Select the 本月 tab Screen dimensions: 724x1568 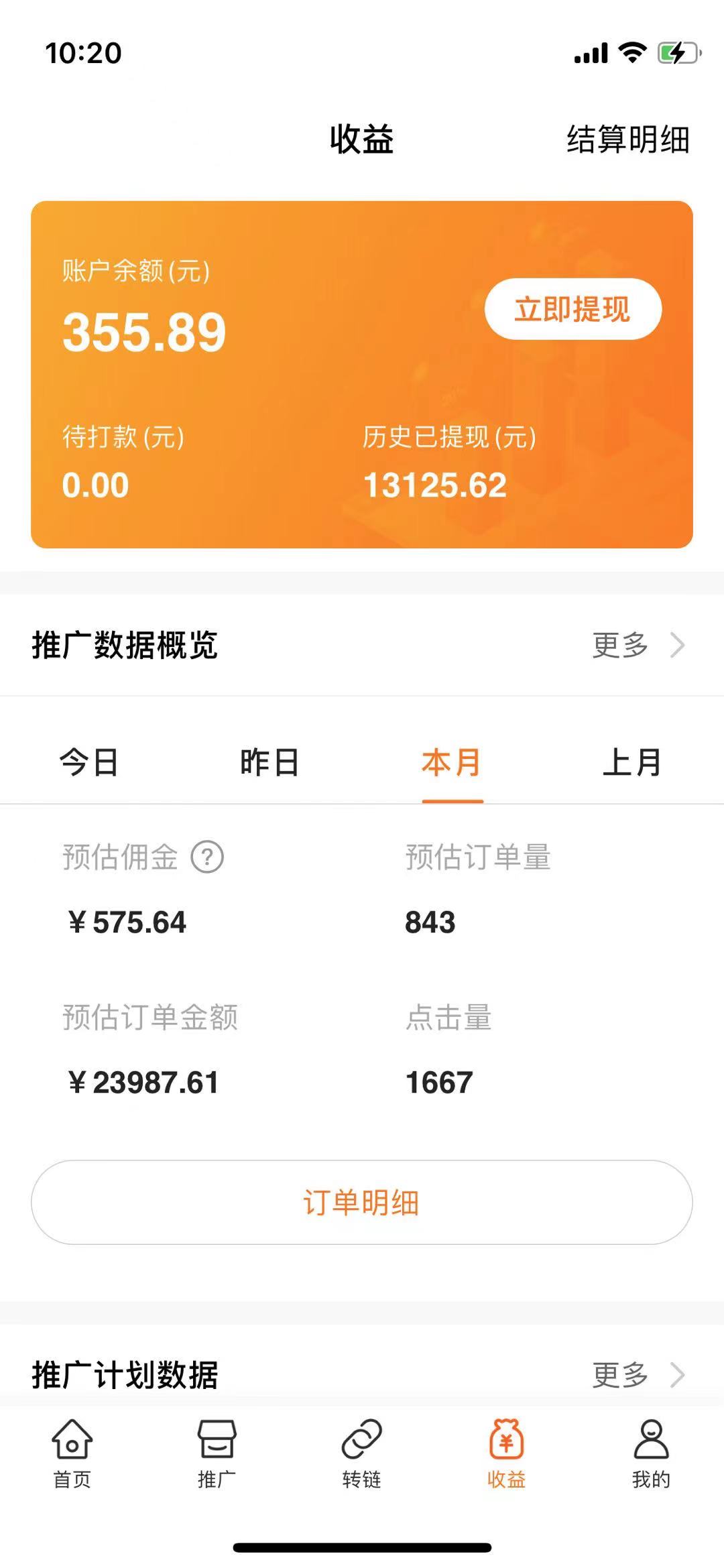(x=452, y=762)
